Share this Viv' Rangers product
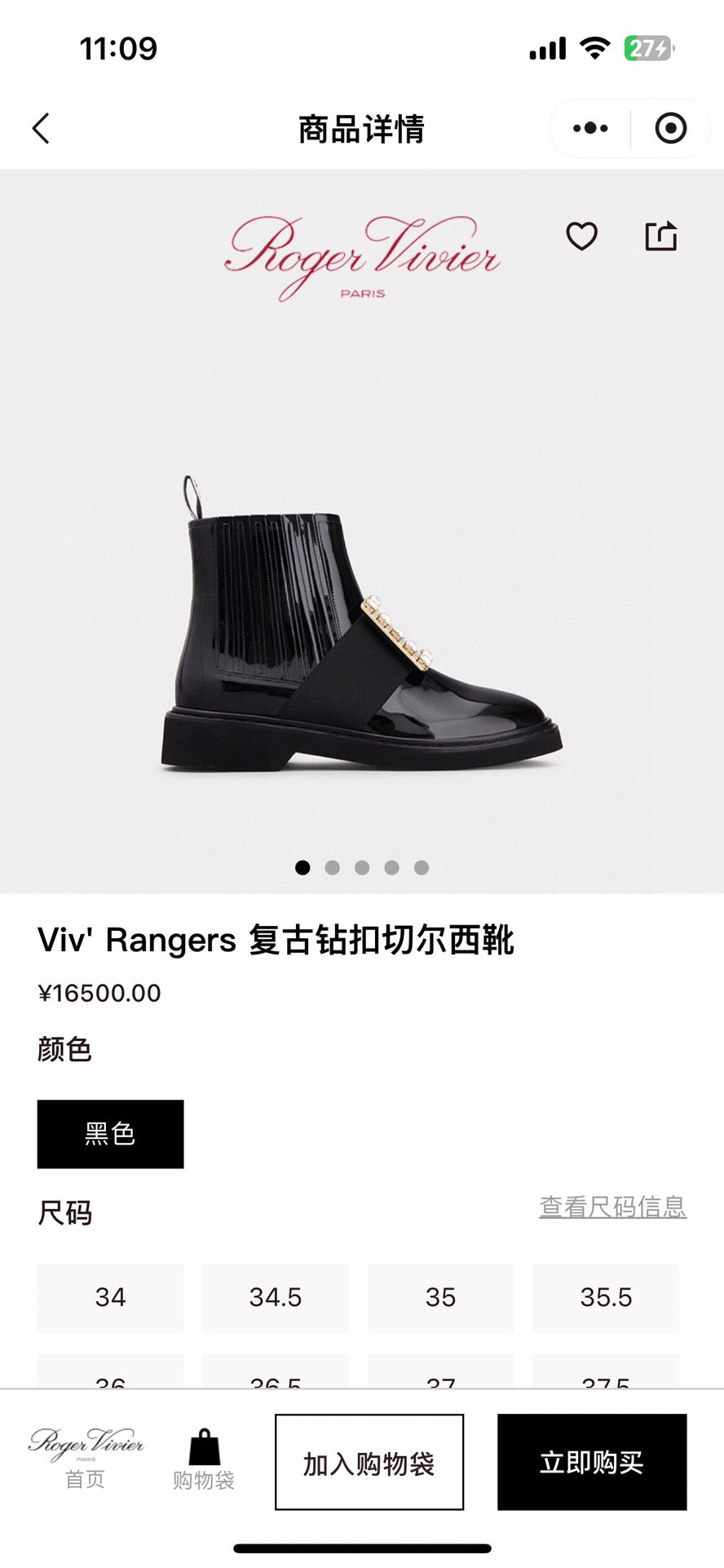 (x=660, y=237)
